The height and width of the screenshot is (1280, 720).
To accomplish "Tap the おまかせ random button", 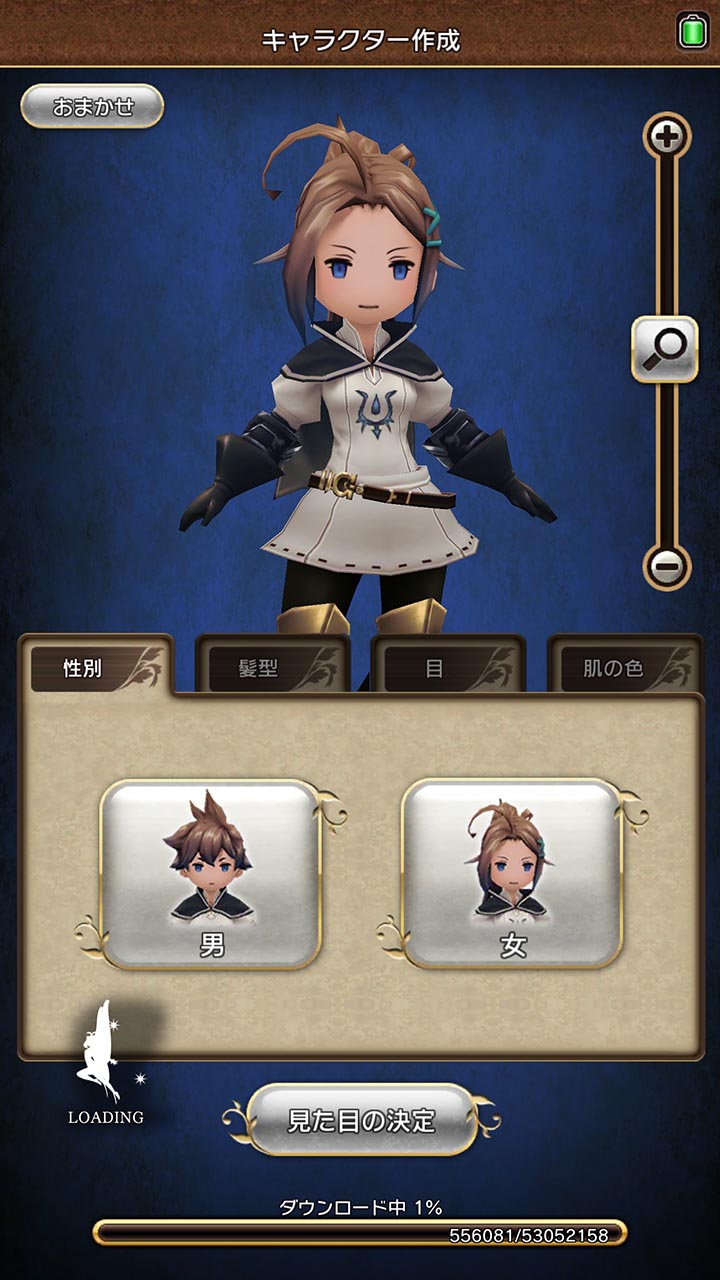I will pos(92,106).
